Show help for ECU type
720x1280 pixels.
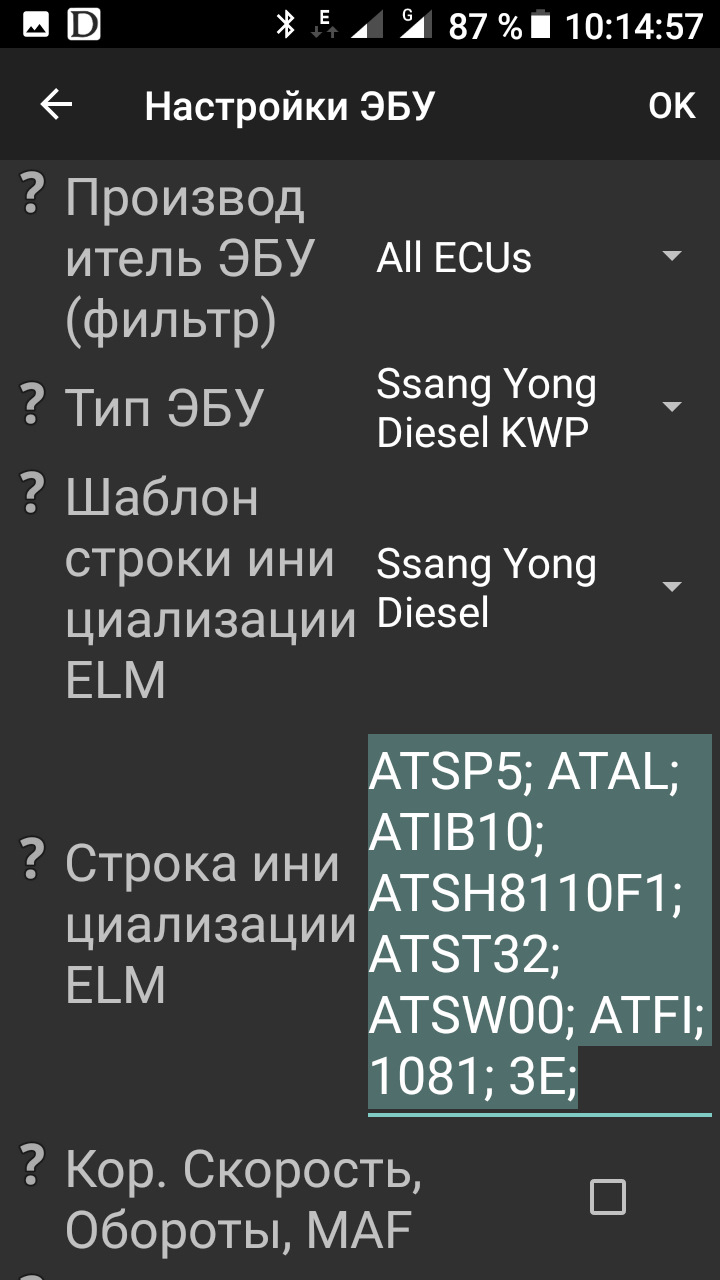pos(32,403)
